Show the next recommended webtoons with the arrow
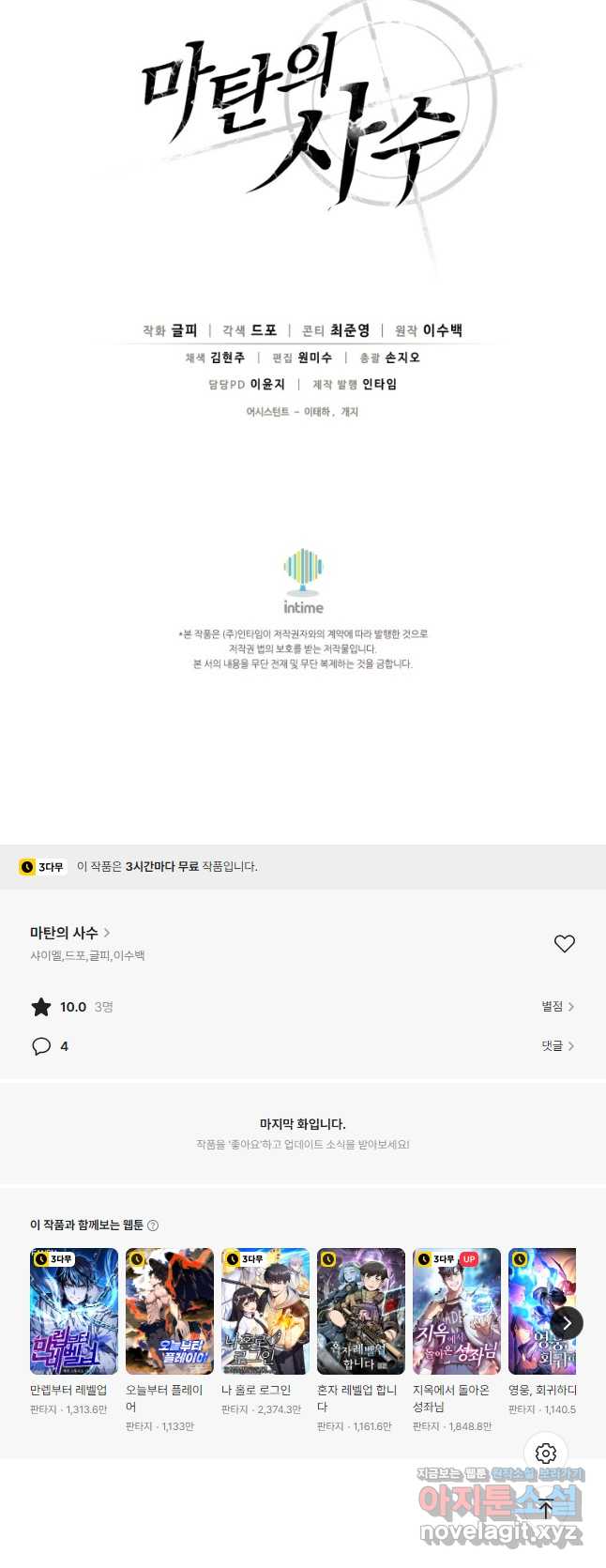The image size is (606, 1568). pyautogui.click(x=567, y=1323)
